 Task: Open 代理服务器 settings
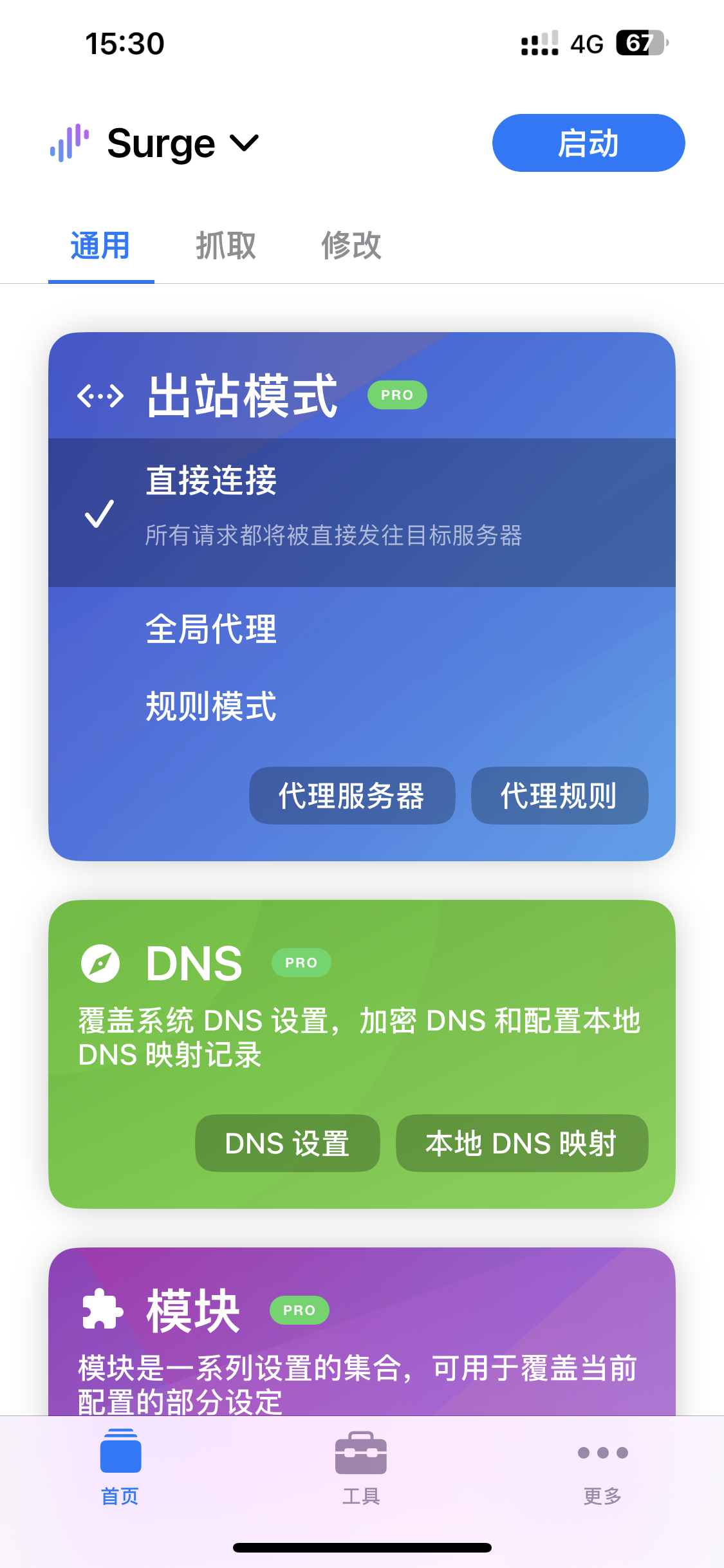point(351,796)
